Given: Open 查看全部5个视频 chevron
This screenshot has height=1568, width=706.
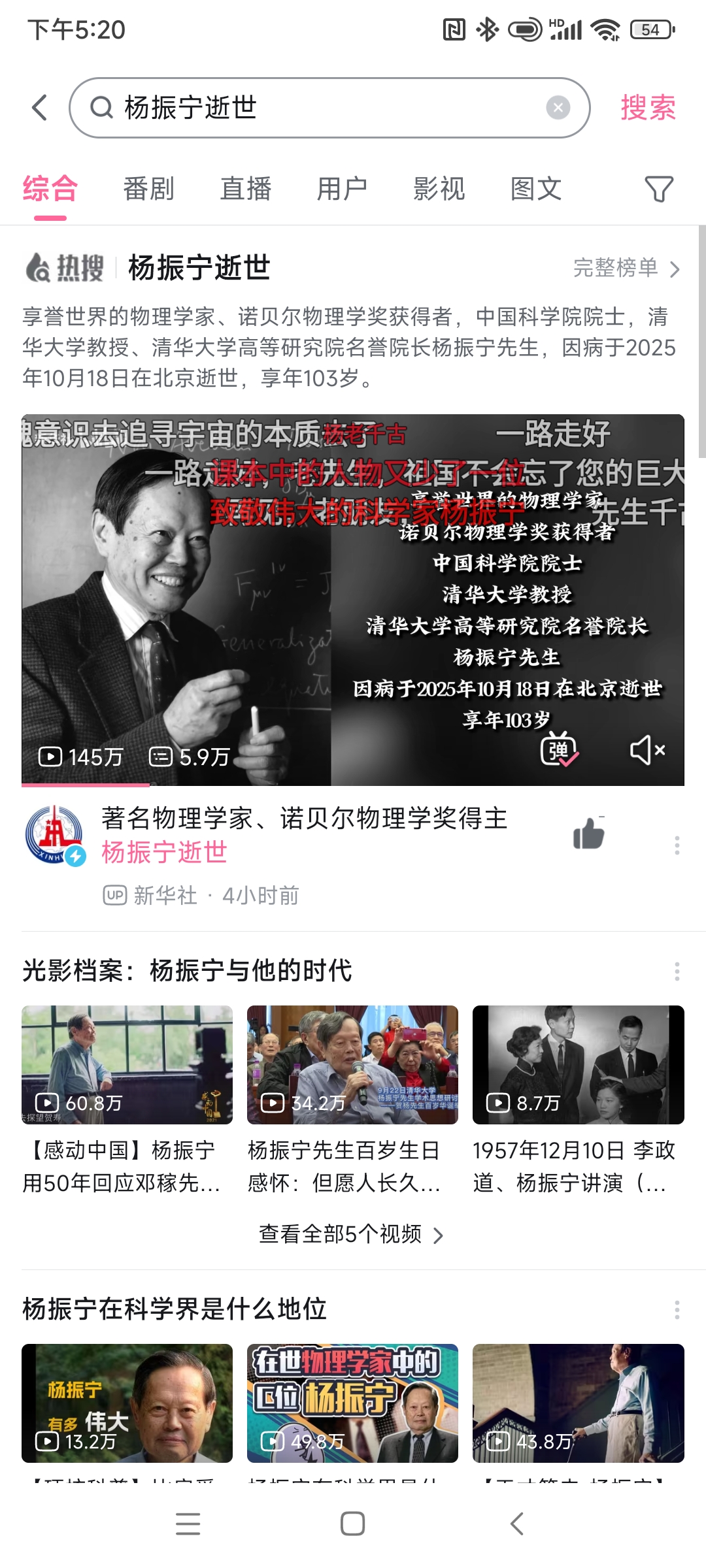Looking at the screenshot, I should pos(437,1234).
